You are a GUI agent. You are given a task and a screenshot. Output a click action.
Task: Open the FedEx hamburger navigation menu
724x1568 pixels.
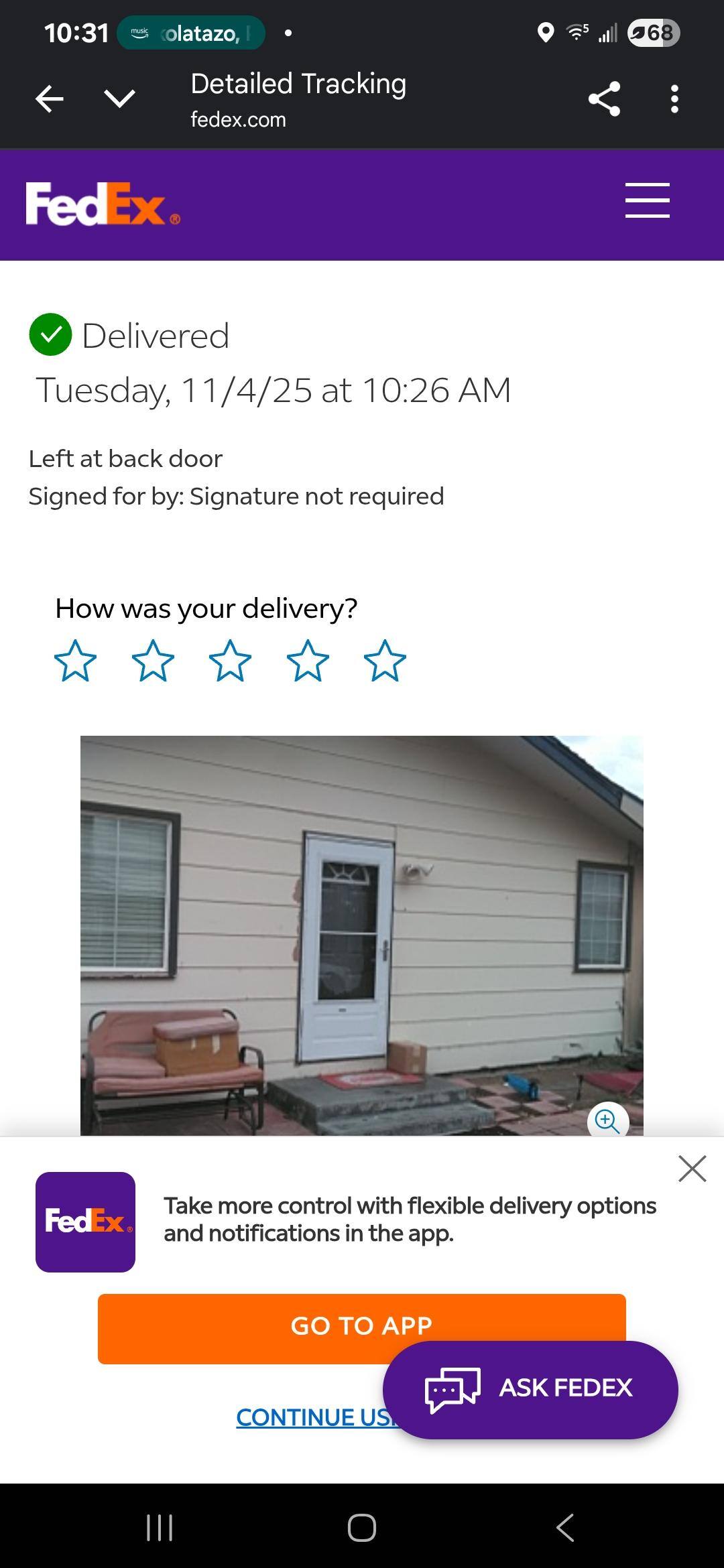tap(646, 200)
